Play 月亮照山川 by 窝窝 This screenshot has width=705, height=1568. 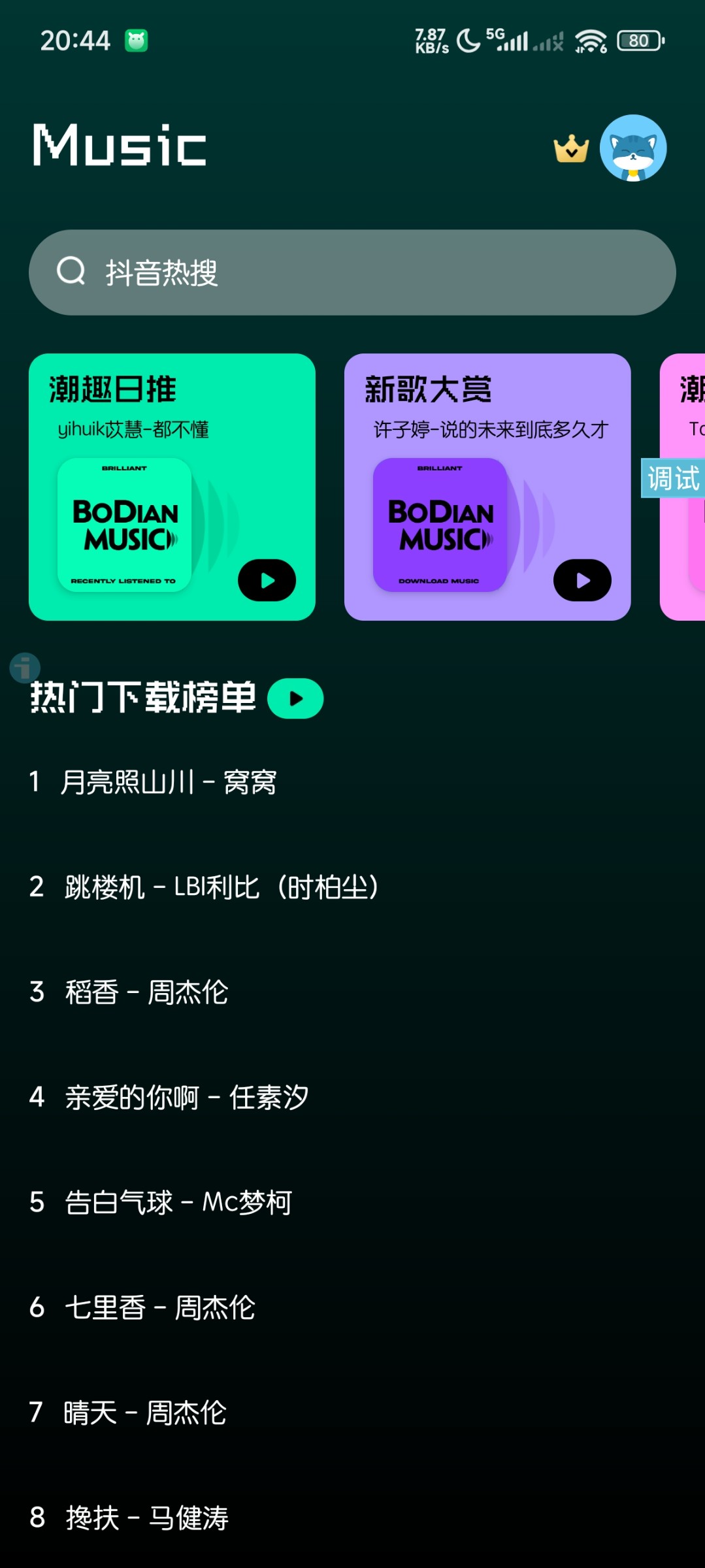tap(169, 782)
